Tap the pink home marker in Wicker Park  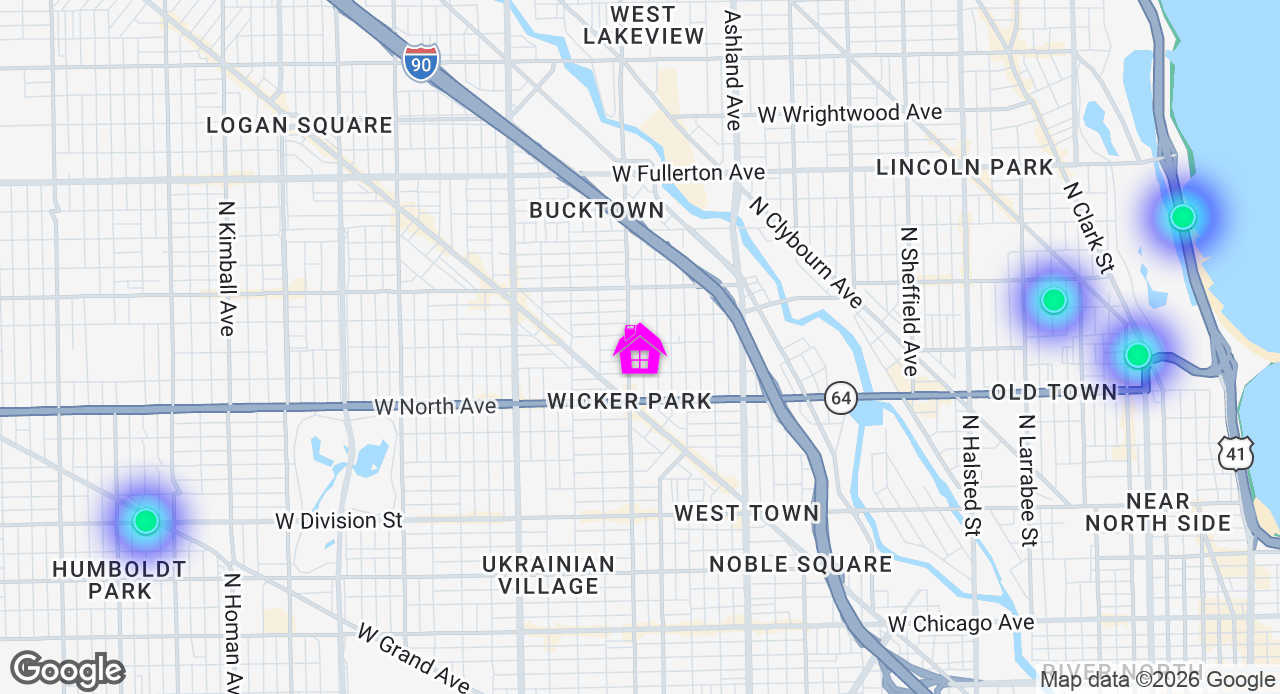pyautogui.click(x=640, y=350)
